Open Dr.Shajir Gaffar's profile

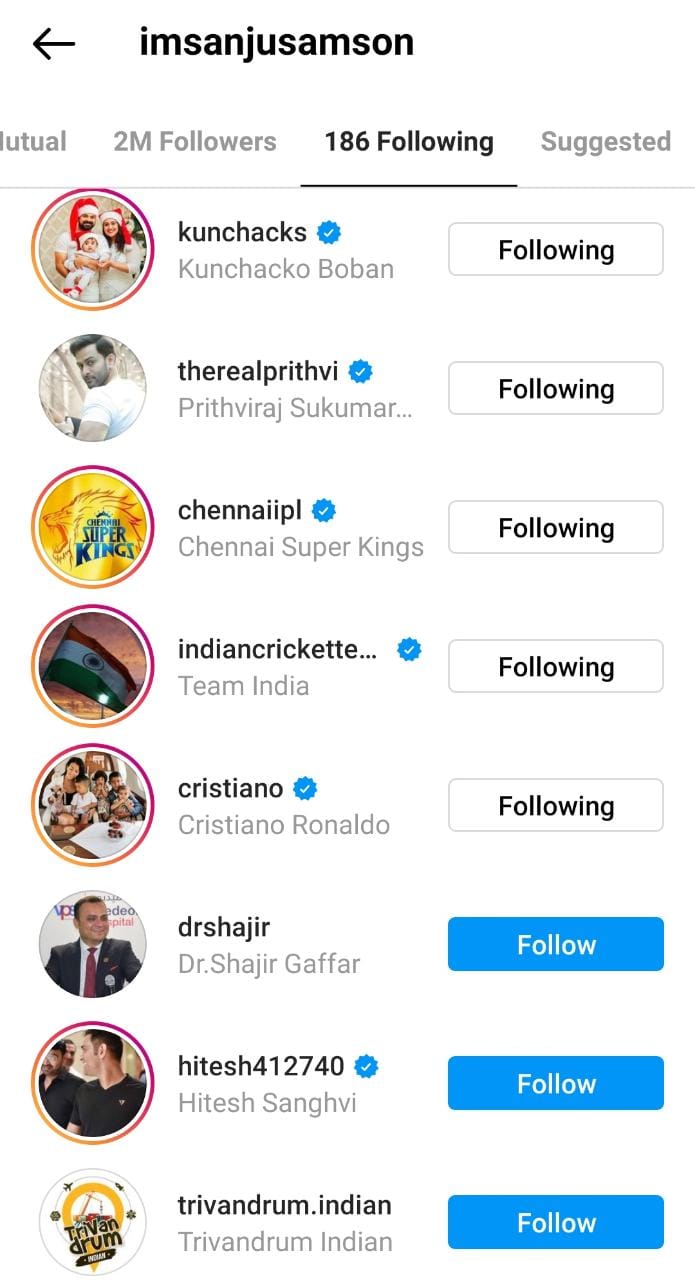pyautogui.click(x=268, y=945)
